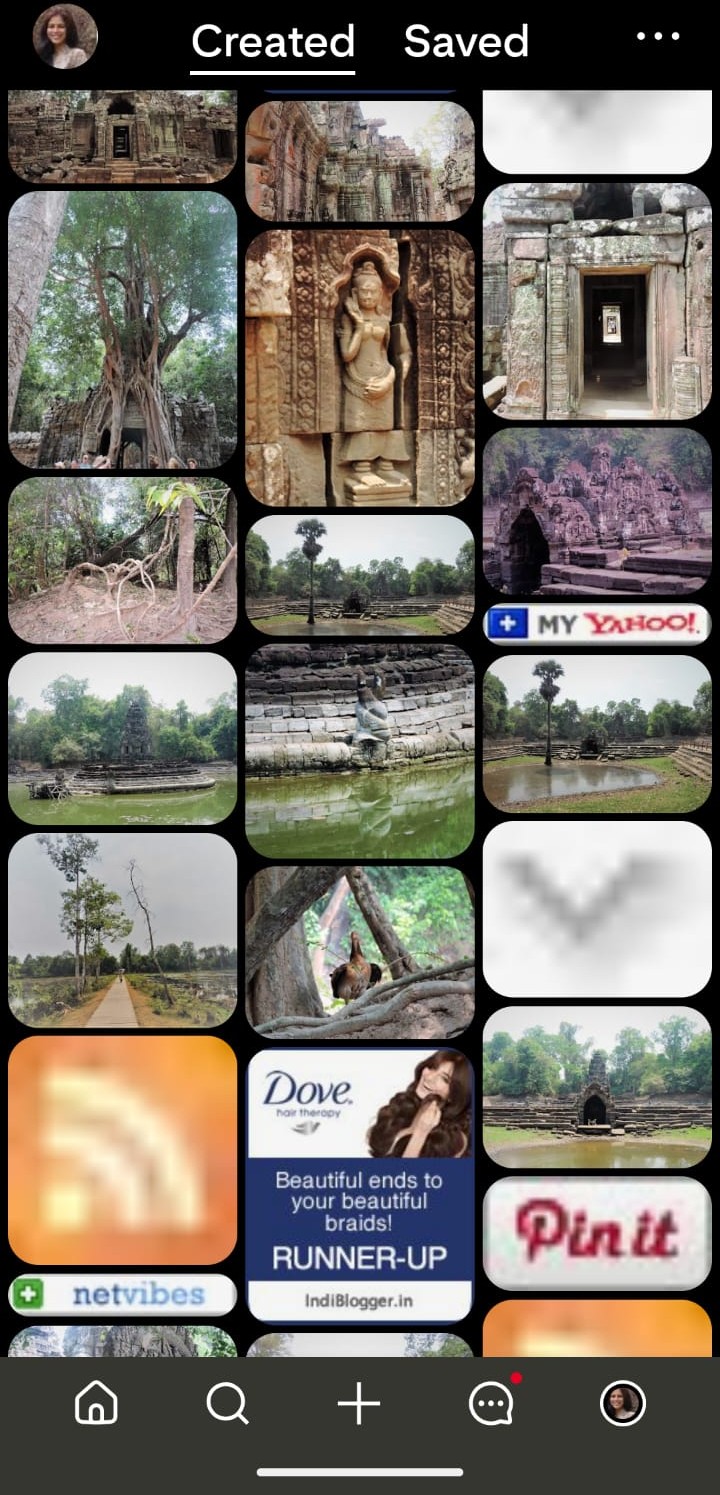Open the bird among tree roots pin
This screenshot has height=1495, width=720.
pyautogui.click(x=360, y=952)
